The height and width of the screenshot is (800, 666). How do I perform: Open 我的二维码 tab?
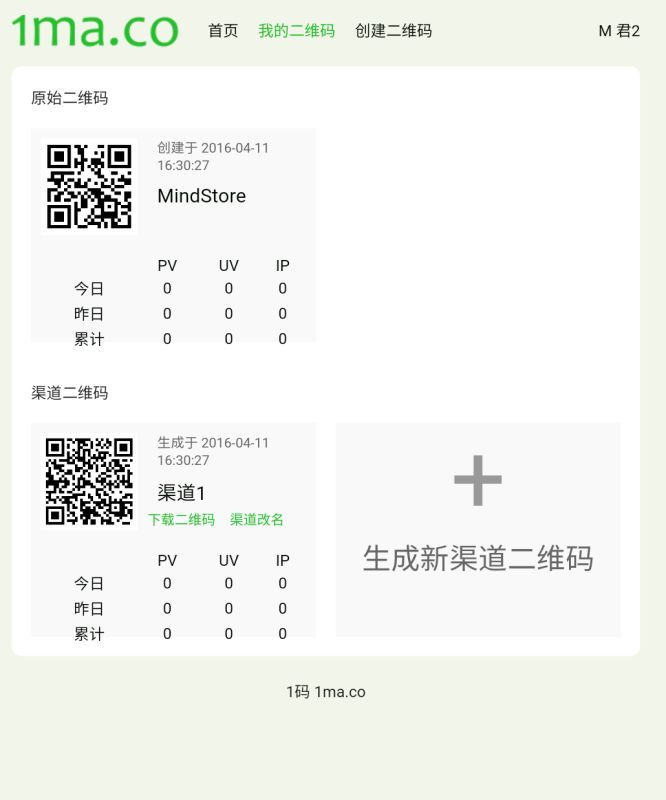[296, 31]
